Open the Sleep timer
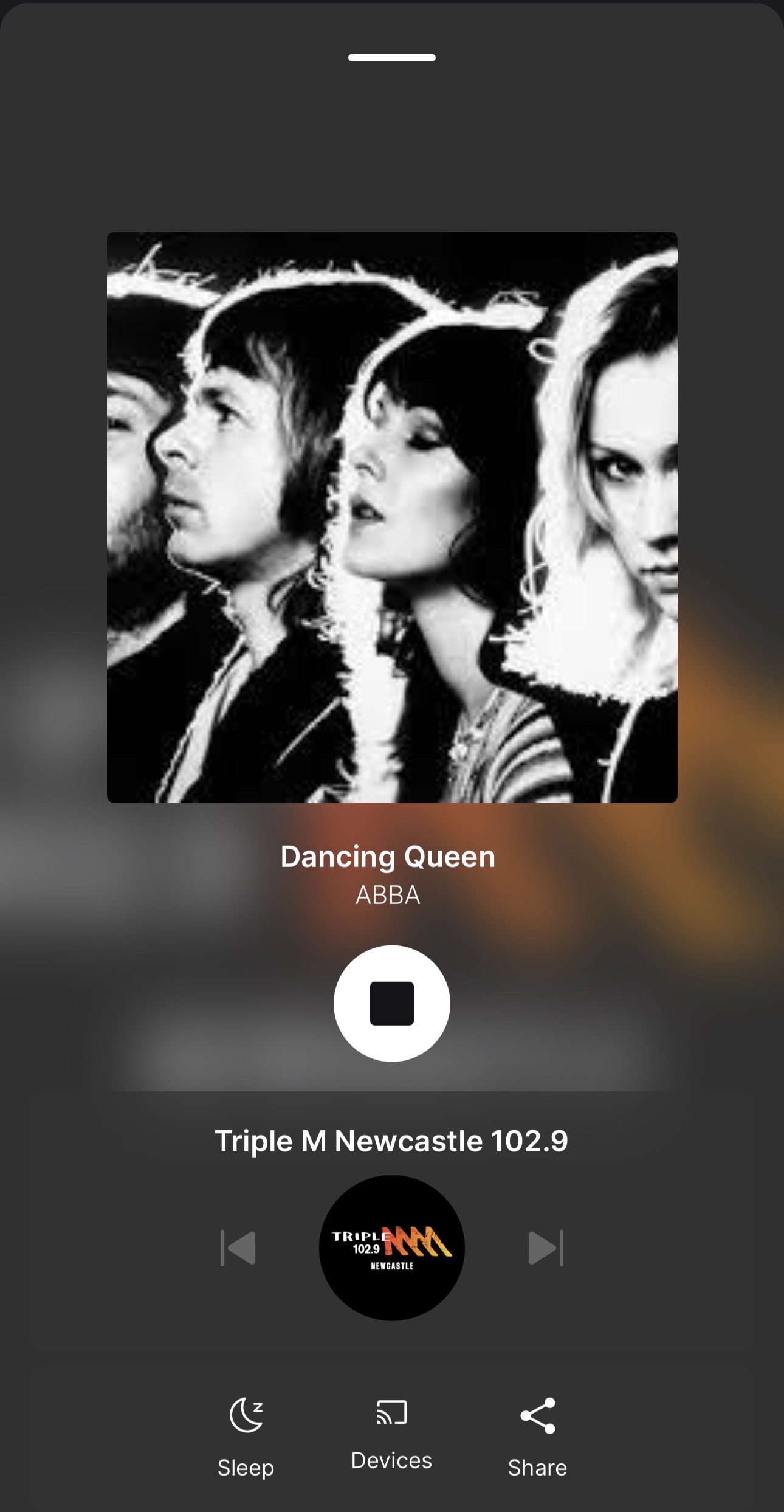The height and width of the screenshot is (1512, 784). point(246,1435)
